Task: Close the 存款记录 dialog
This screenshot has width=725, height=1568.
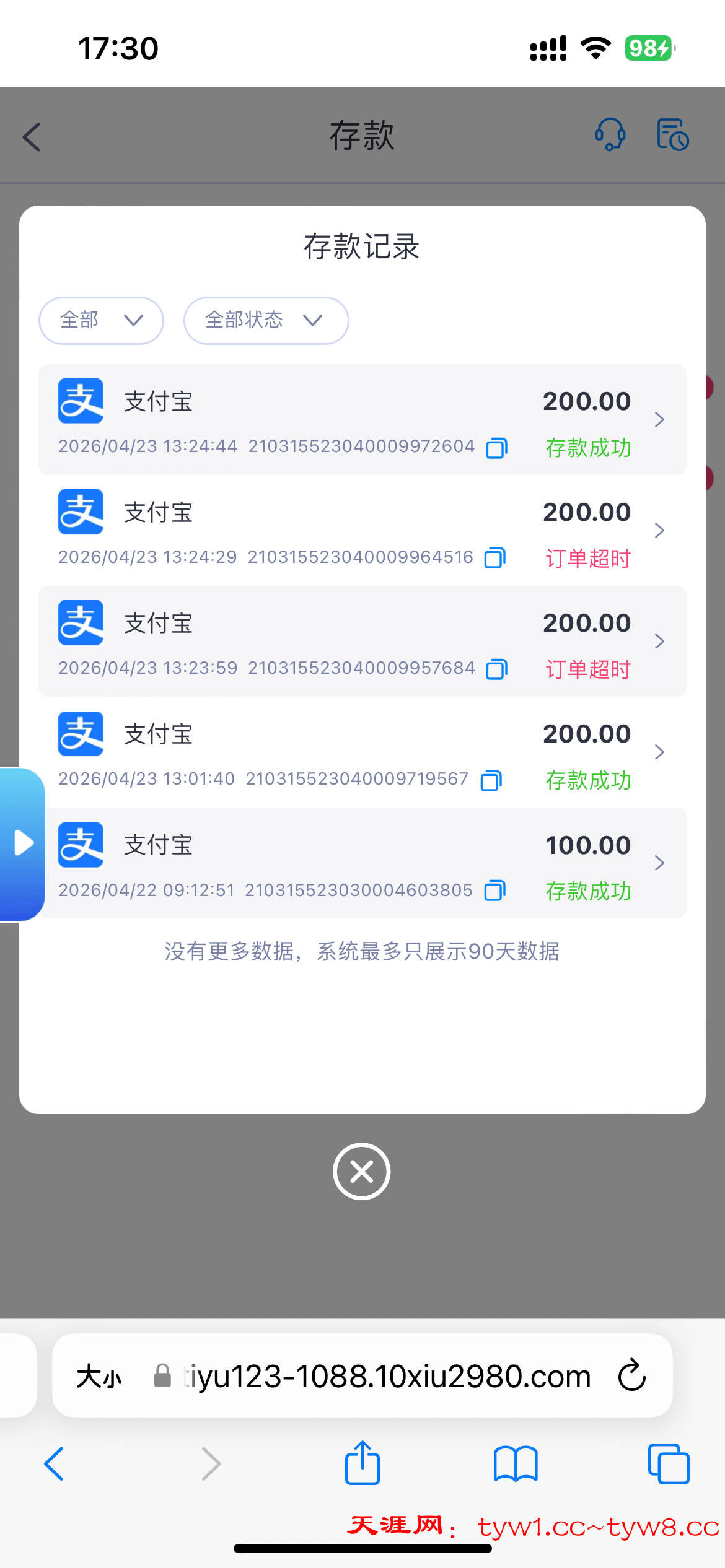Action: pyautogui.click(x=361, y=1171)
